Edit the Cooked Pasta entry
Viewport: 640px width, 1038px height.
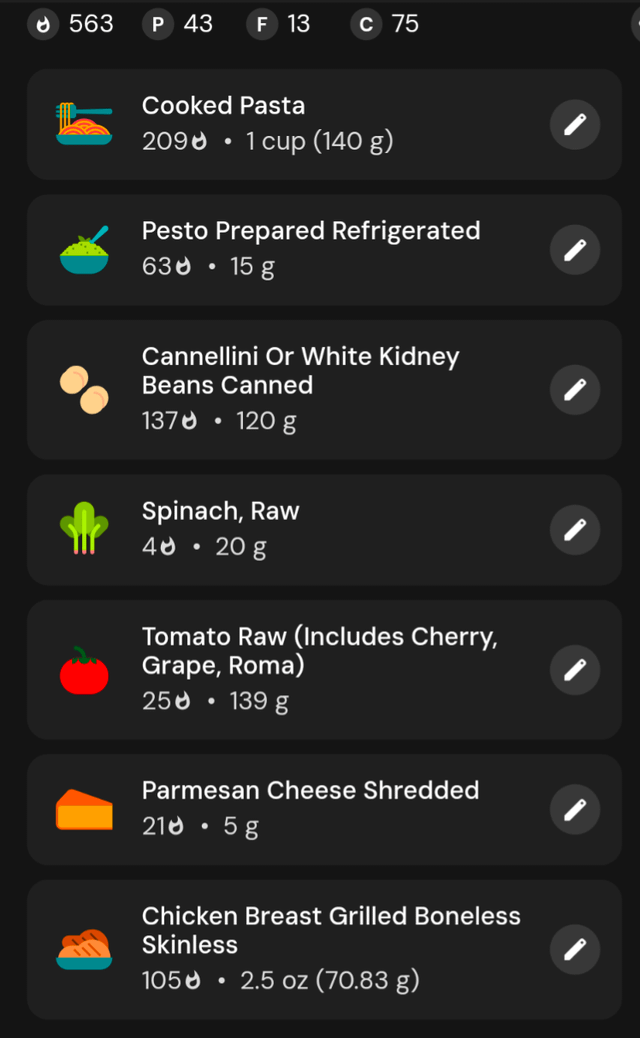tap(575, 125)
